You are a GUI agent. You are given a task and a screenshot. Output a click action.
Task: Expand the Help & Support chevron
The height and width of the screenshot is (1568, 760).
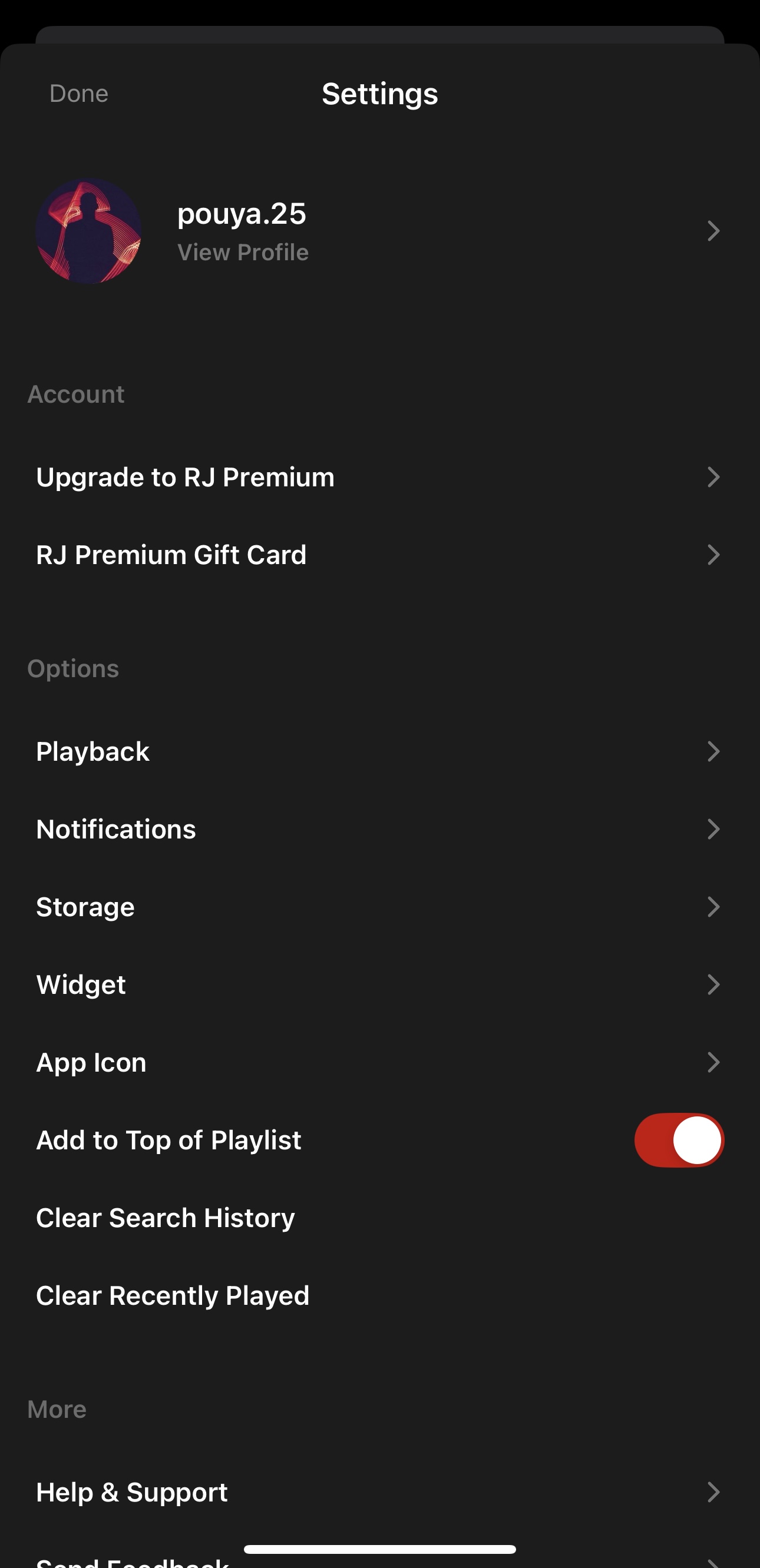point(713,1491)
